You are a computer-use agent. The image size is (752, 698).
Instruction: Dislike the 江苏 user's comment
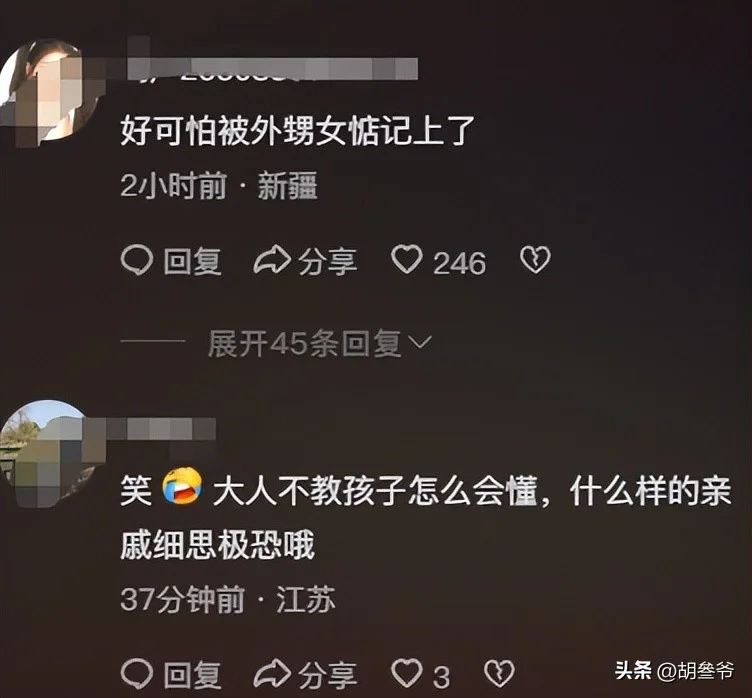(x=499, y=673)
